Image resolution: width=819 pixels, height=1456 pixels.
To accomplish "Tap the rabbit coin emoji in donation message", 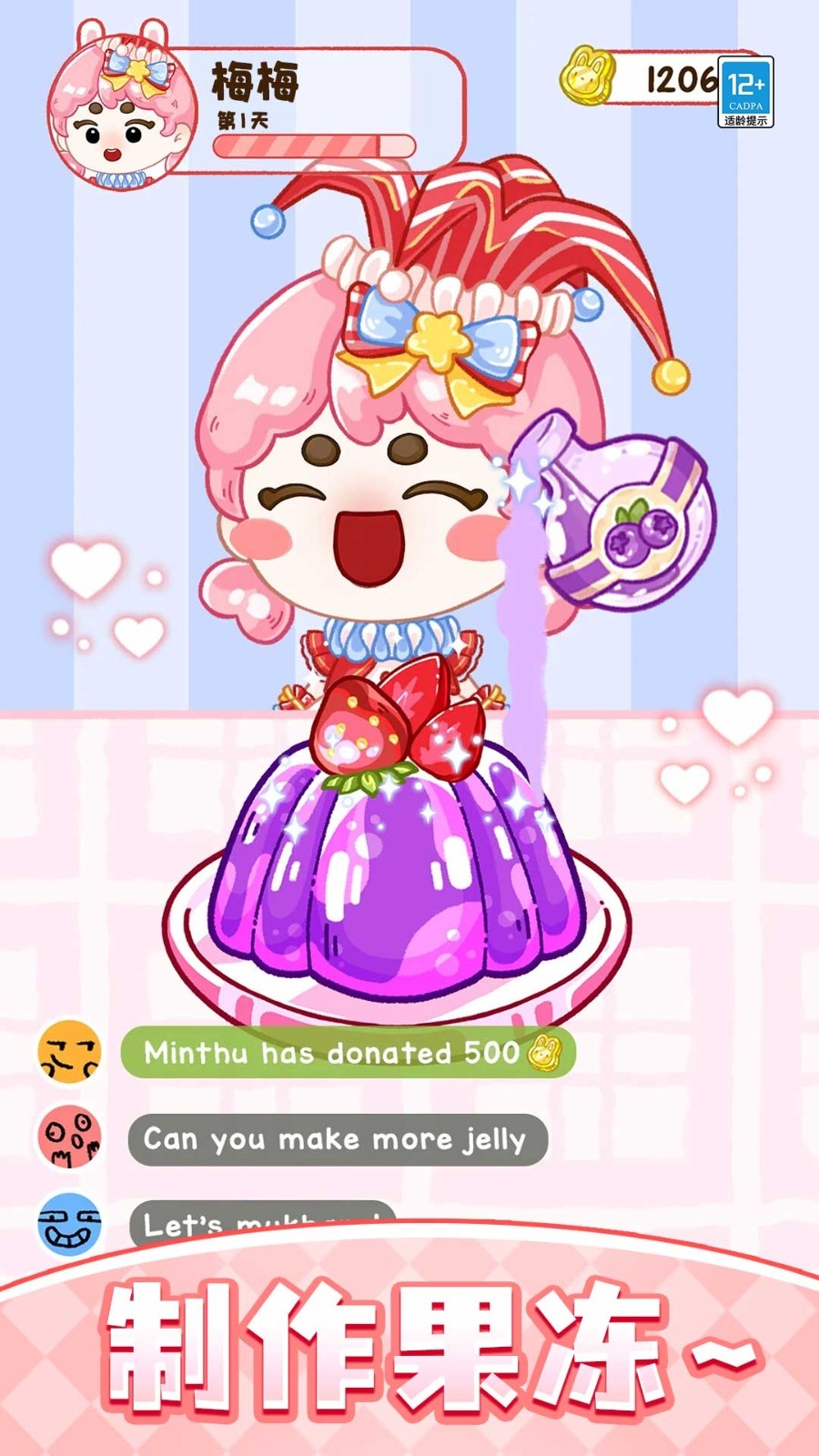I will (546, 1054).
